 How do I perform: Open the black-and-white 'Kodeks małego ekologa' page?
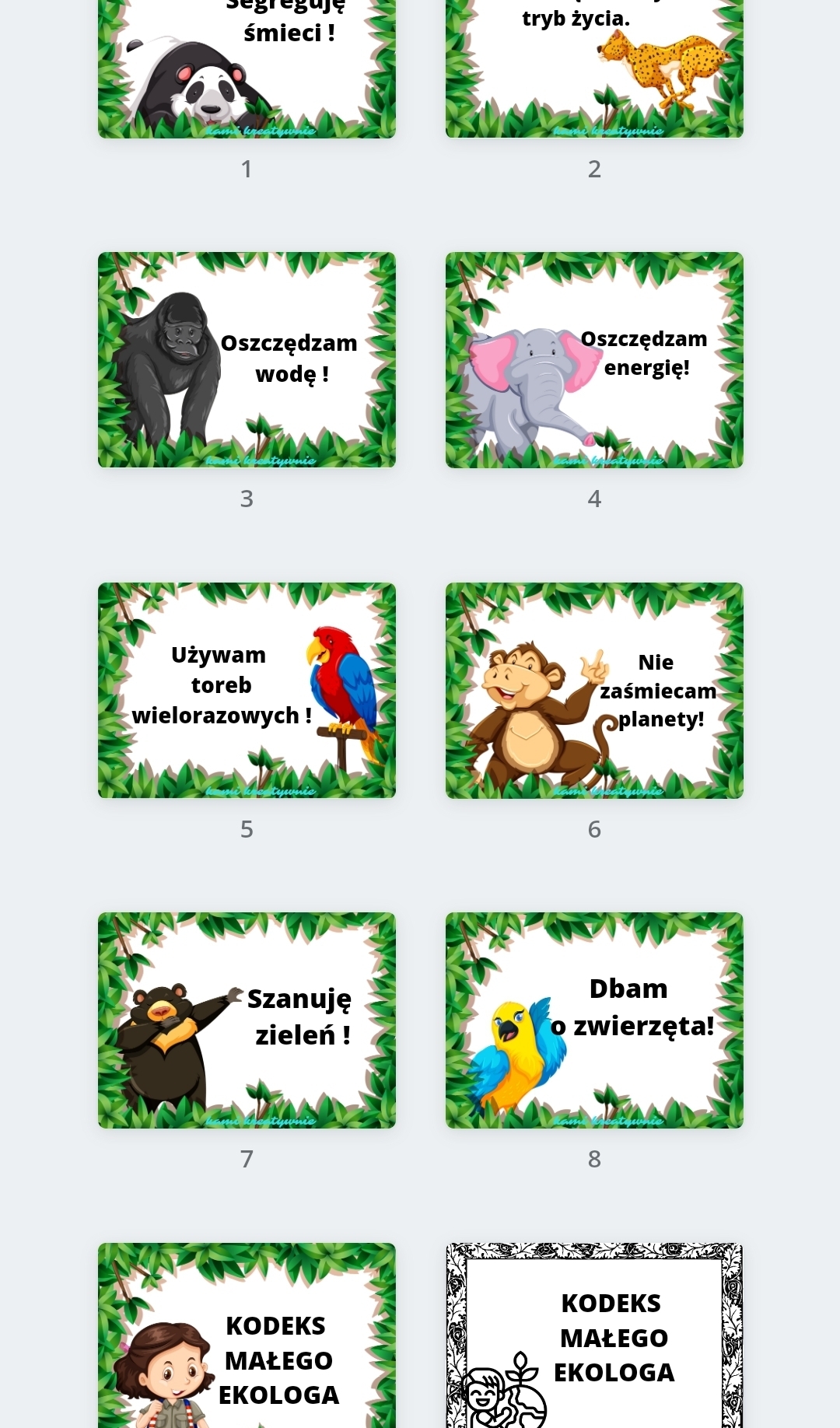[x=594, y=1338]
